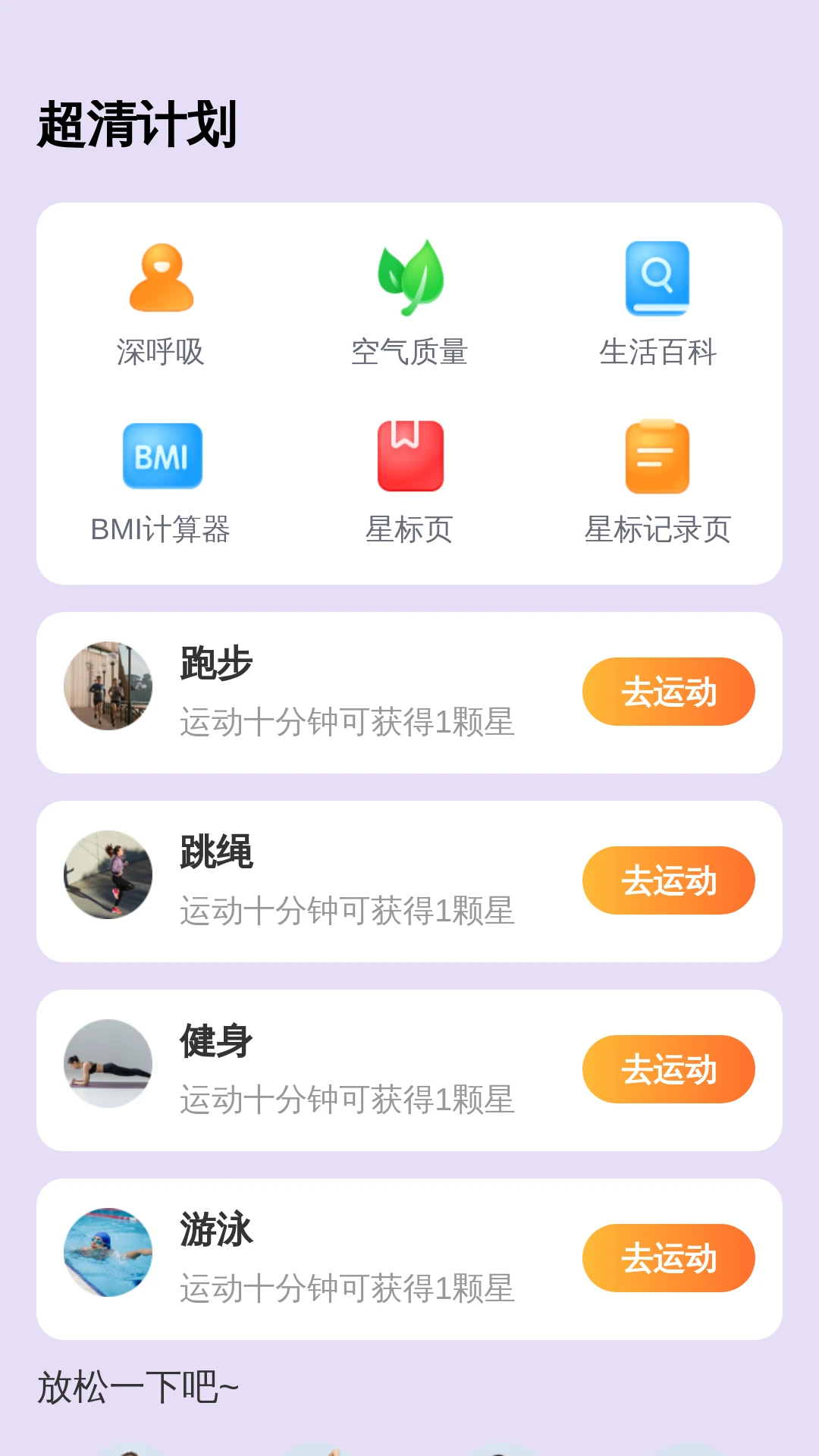Image resolution: width=819 pixels, height=1456 pixels.
Task: Select the green leaf icon
Action: [x=410, y=275]
